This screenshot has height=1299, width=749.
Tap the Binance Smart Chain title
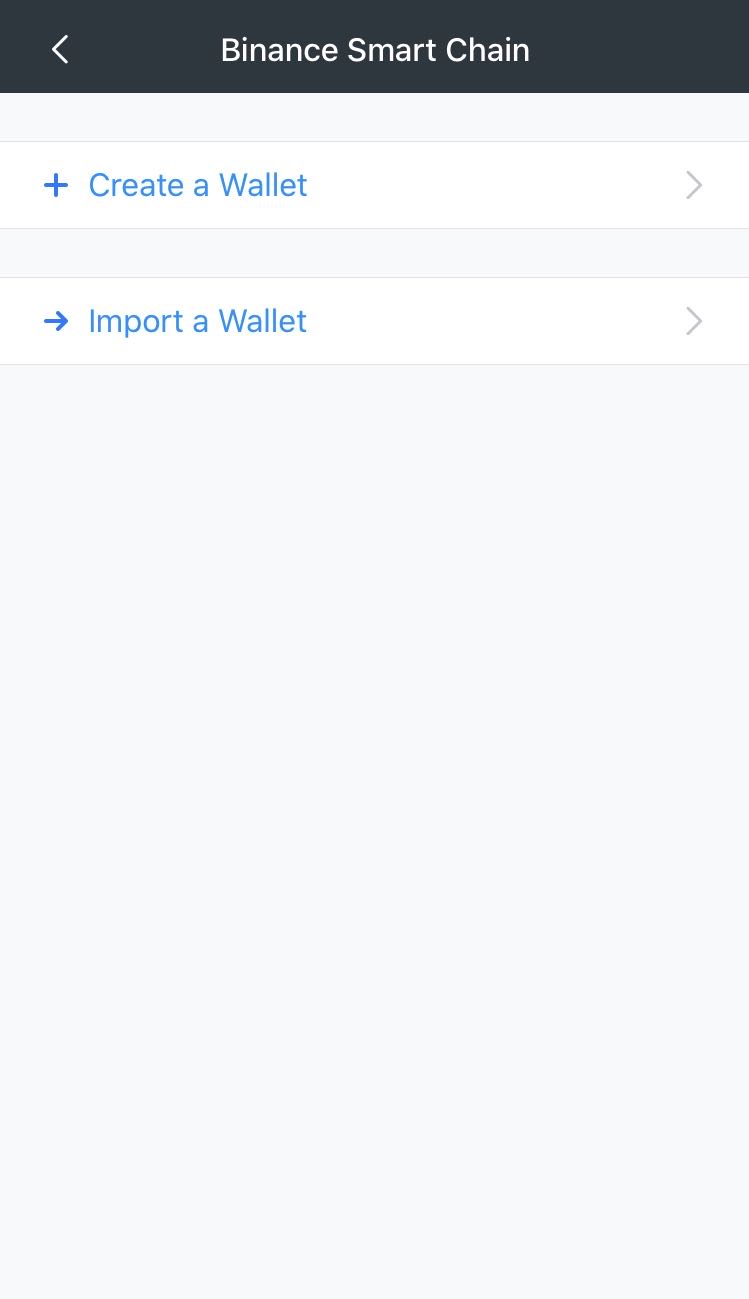[375, 49]
